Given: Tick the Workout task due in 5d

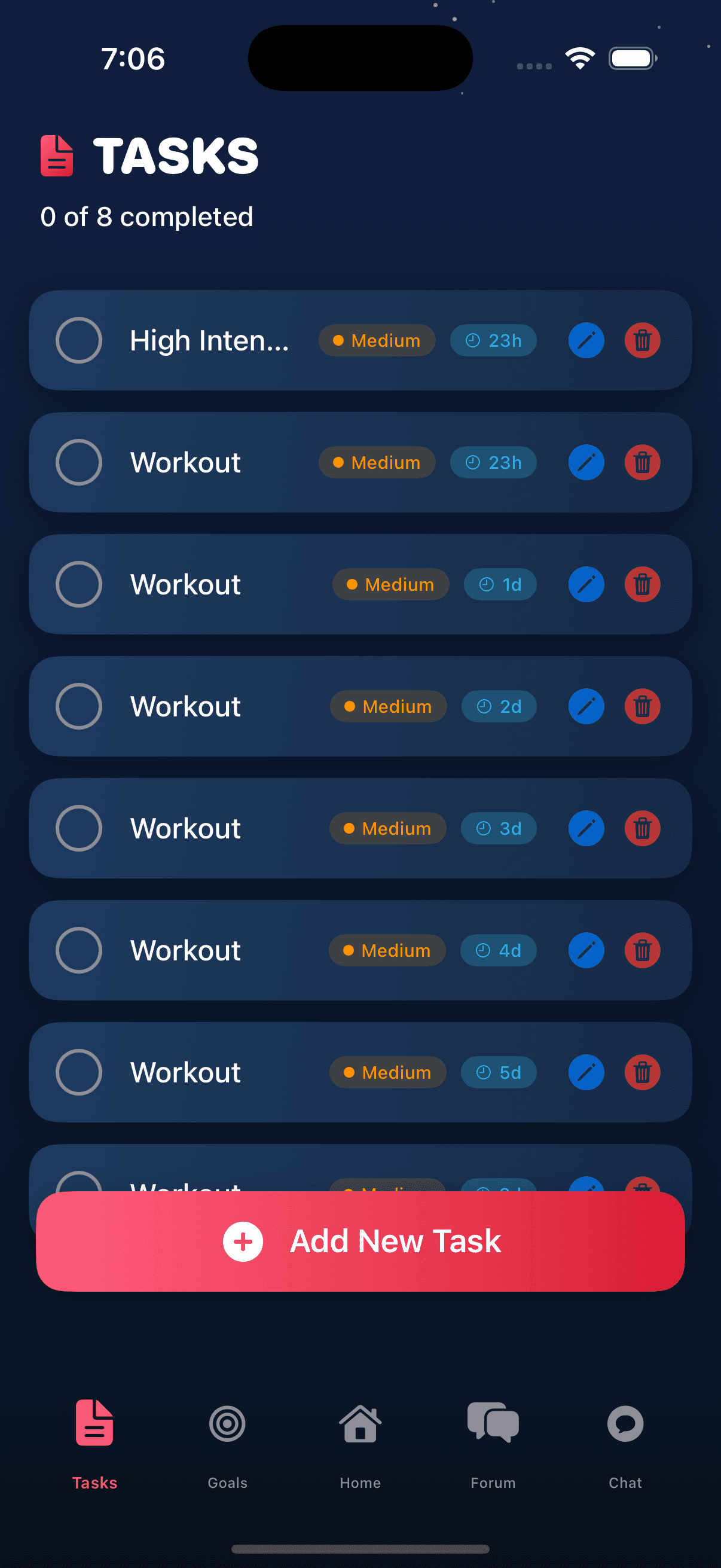Looking at the screenshot, I should (78, 1072).
